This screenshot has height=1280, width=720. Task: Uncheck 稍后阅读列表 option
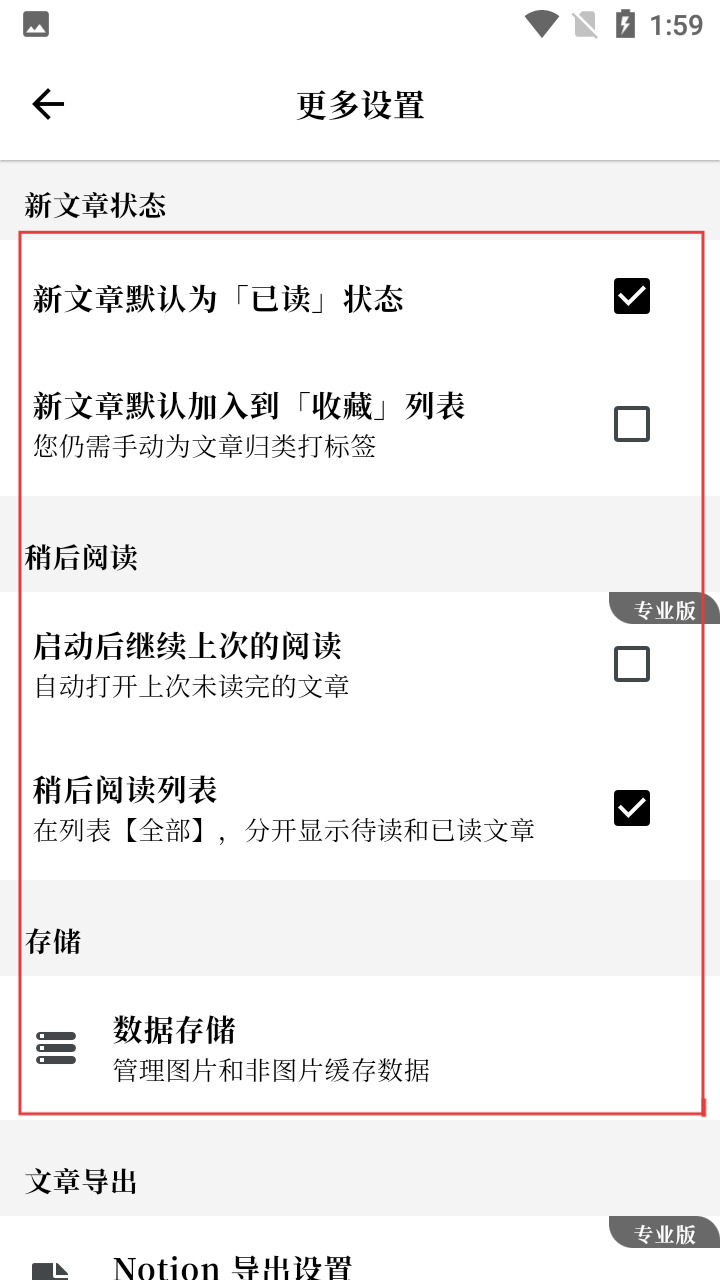(631, 808)
